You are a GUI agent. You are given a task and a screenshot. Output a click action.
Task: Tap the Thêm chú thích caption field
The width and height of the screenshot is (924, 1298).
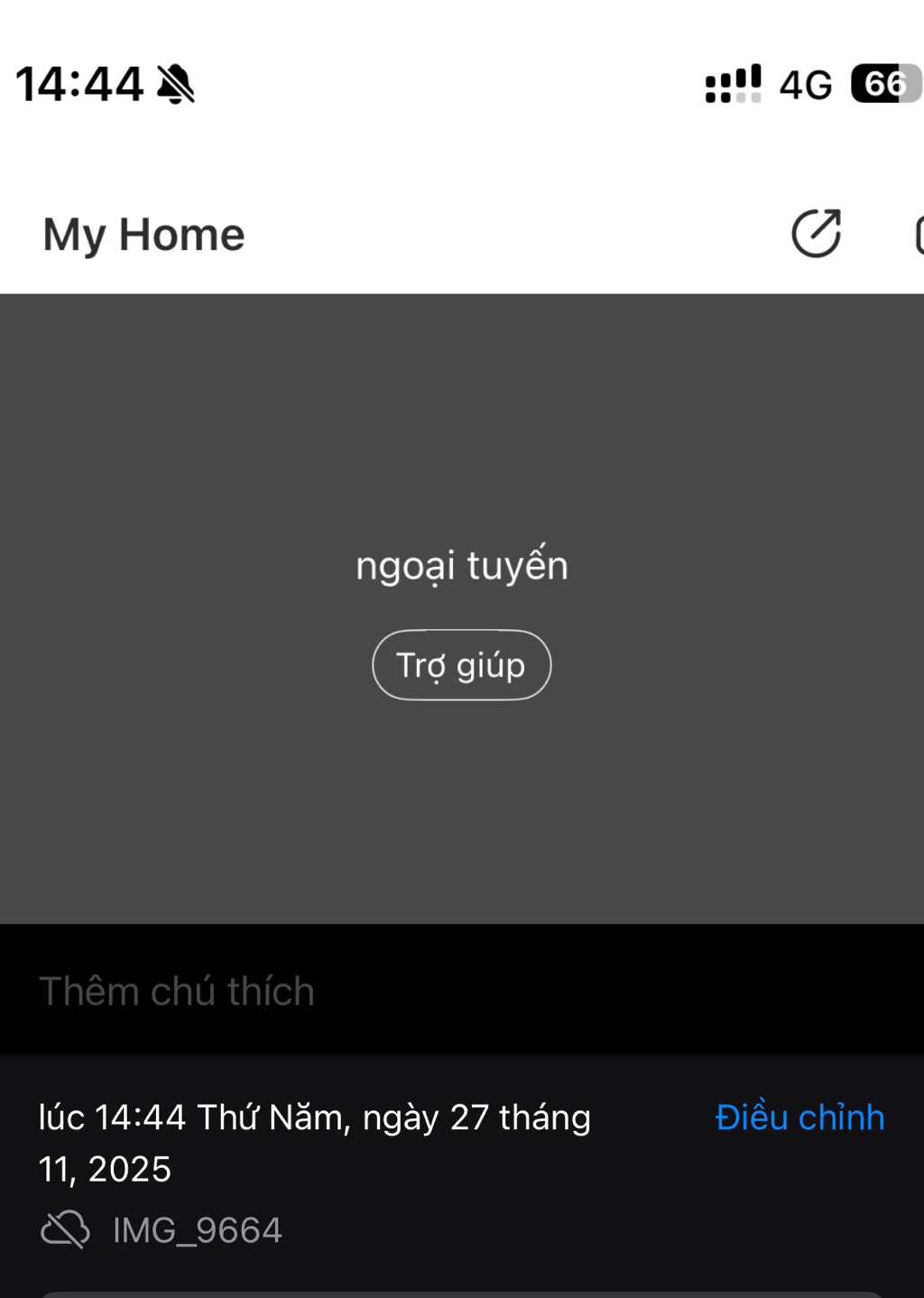point(177,991)
